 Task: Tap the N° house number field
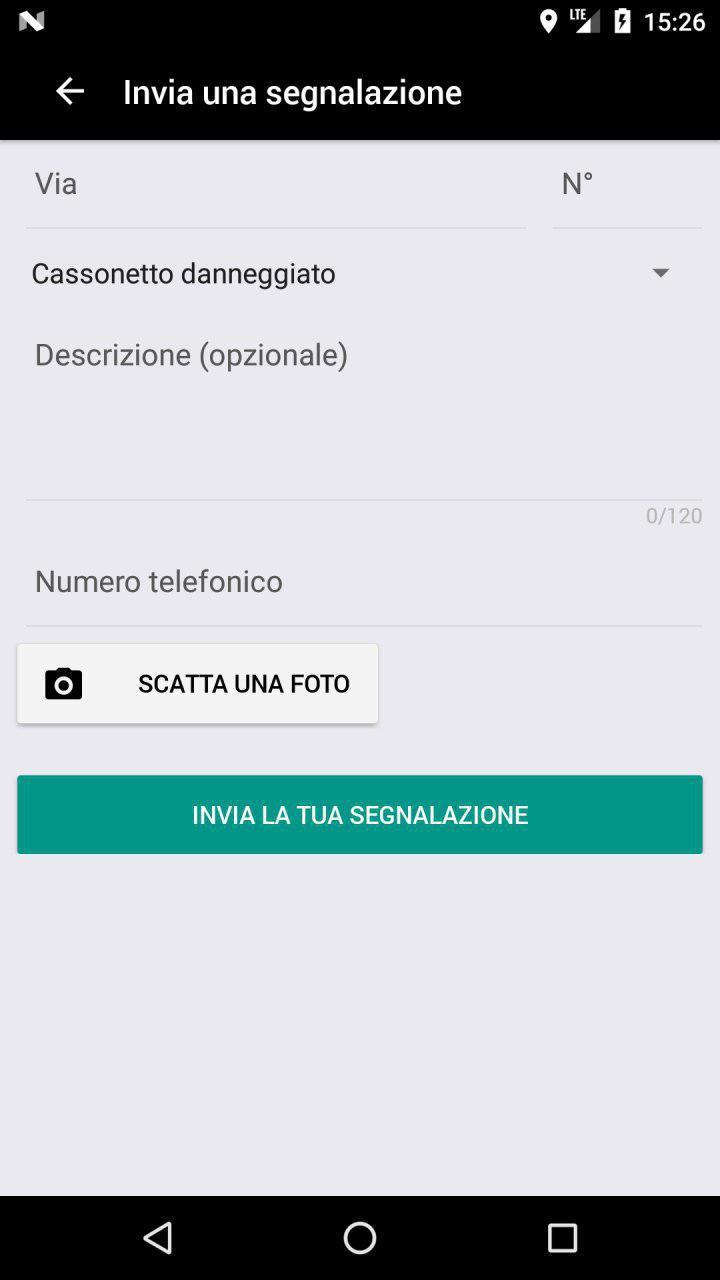point(626,184)
